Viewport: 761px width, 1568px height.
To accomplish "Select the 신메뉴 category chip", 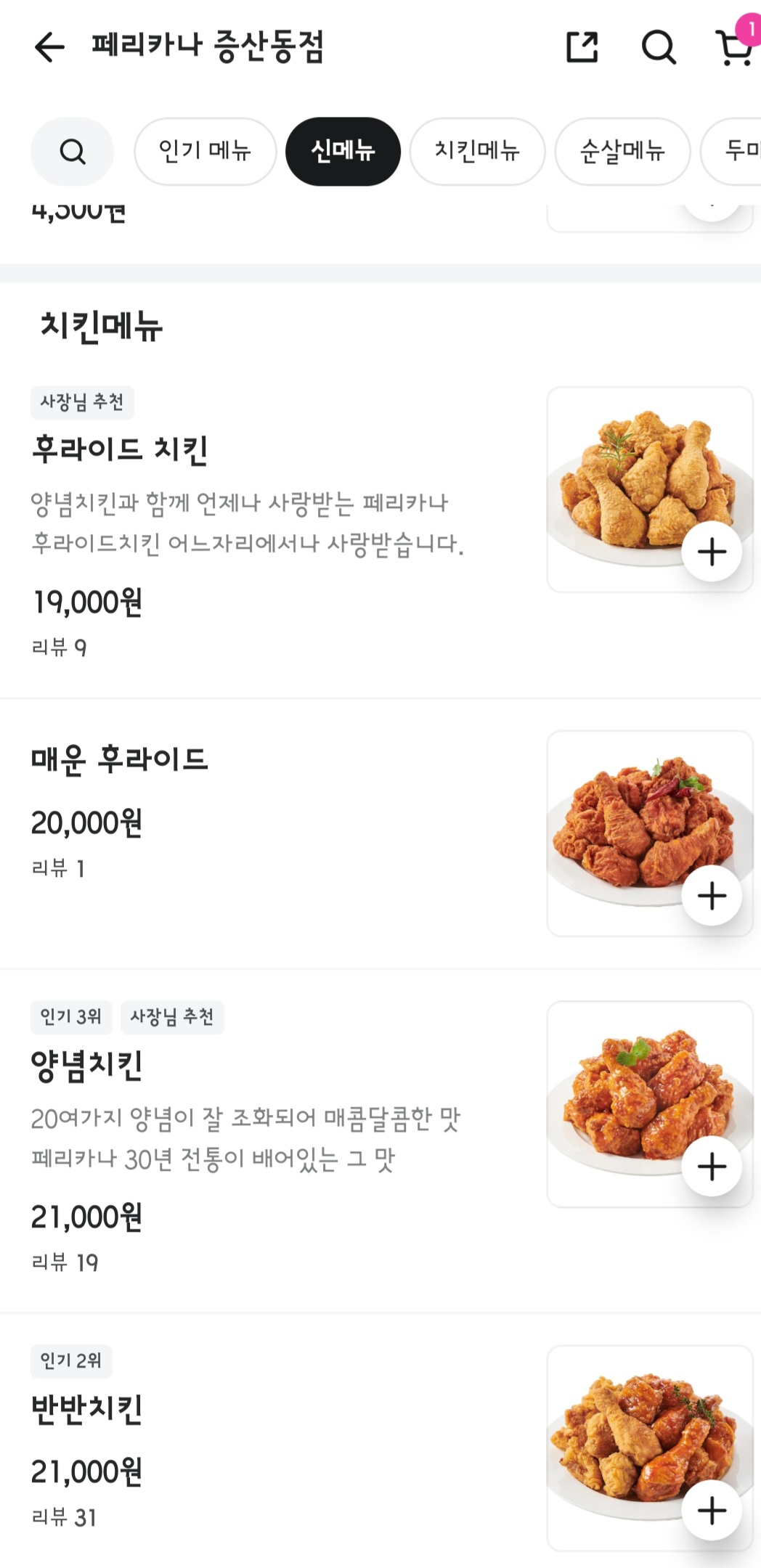I will [343, 152].
